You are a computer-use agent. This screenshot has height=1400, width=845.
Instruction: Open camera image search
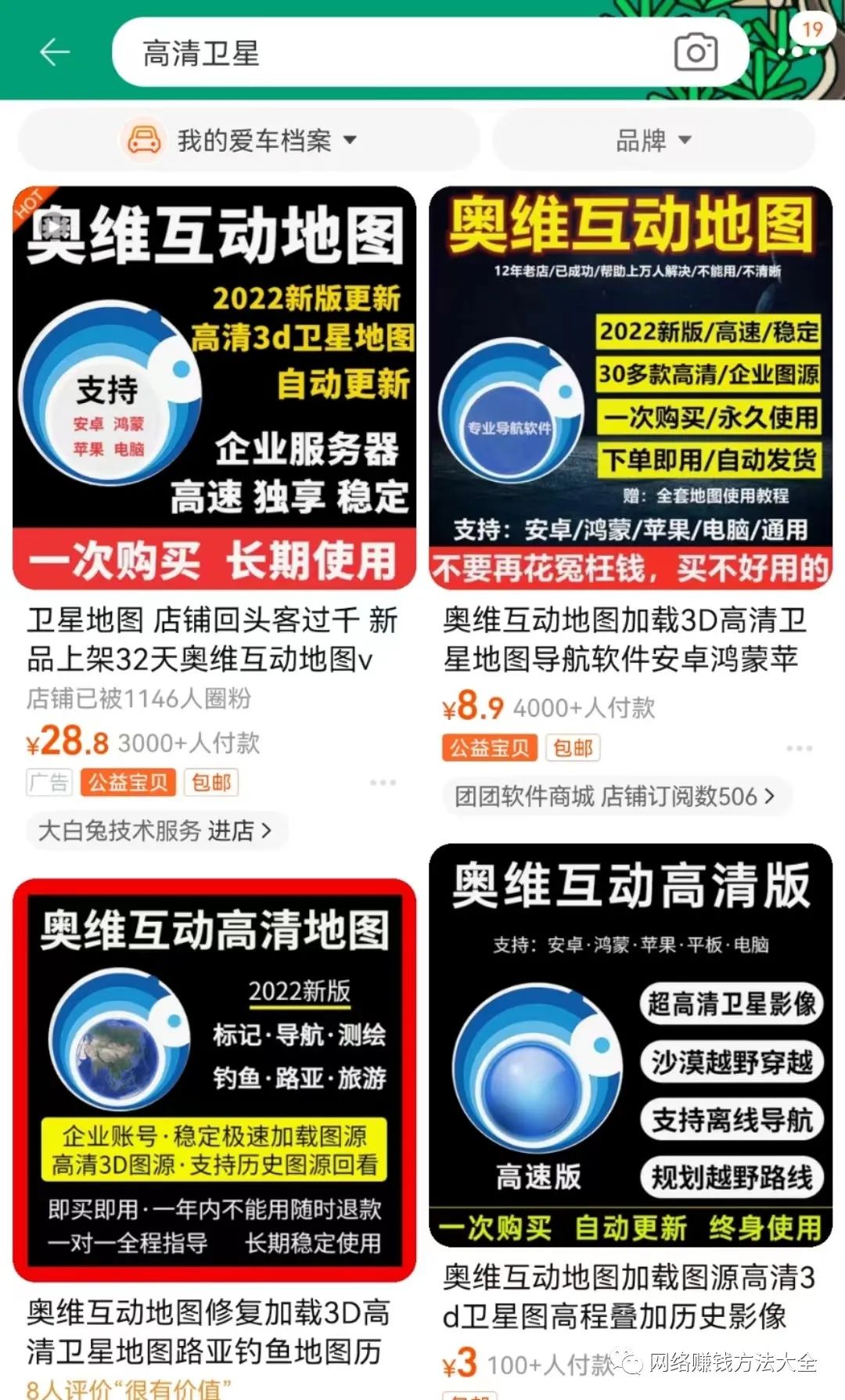695,52
